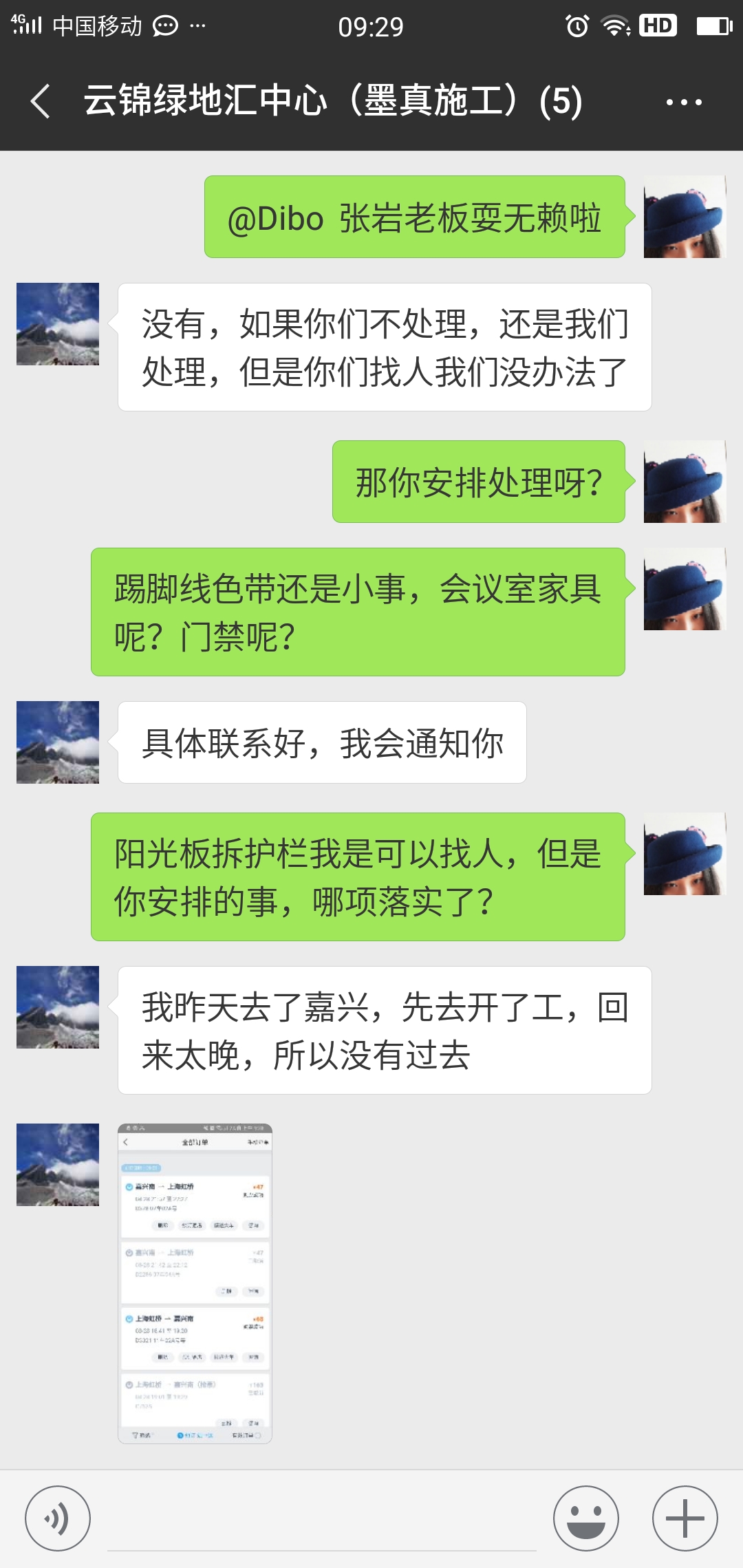Open the emoji picker
This screenshot has height=1568, width=743.
pyautogui.click(x=586, y=1518)
